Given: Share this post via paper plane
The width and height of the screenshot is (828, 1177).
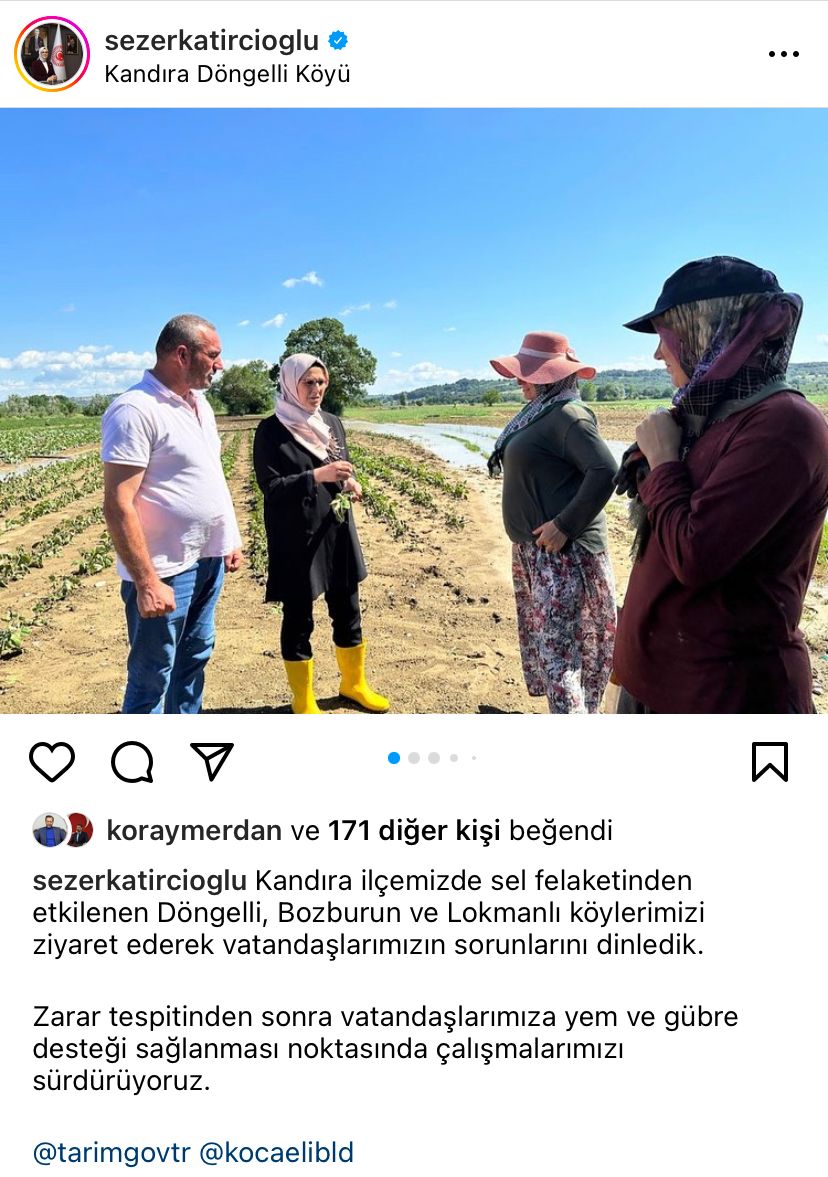Looking at the screenshot, I should (212, 762).
